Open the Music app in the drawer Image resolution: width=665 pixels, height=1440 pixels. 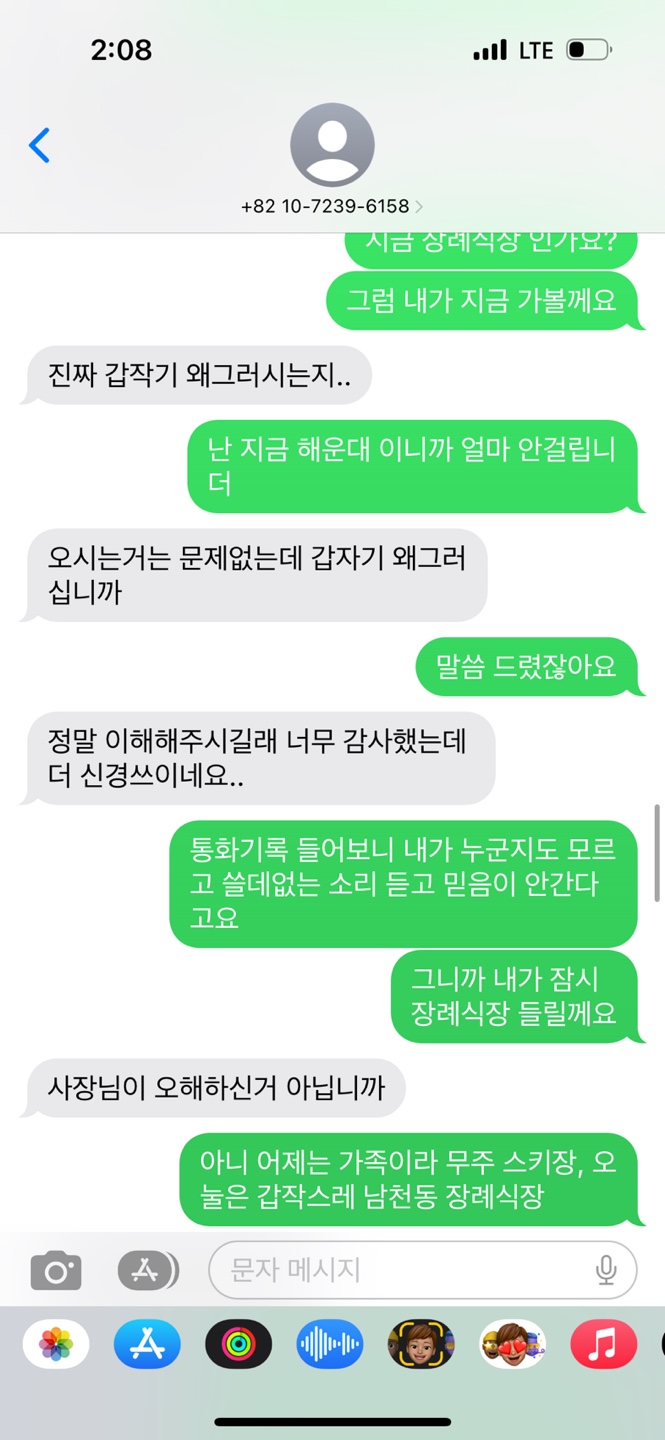click(x=603, y=1345)
